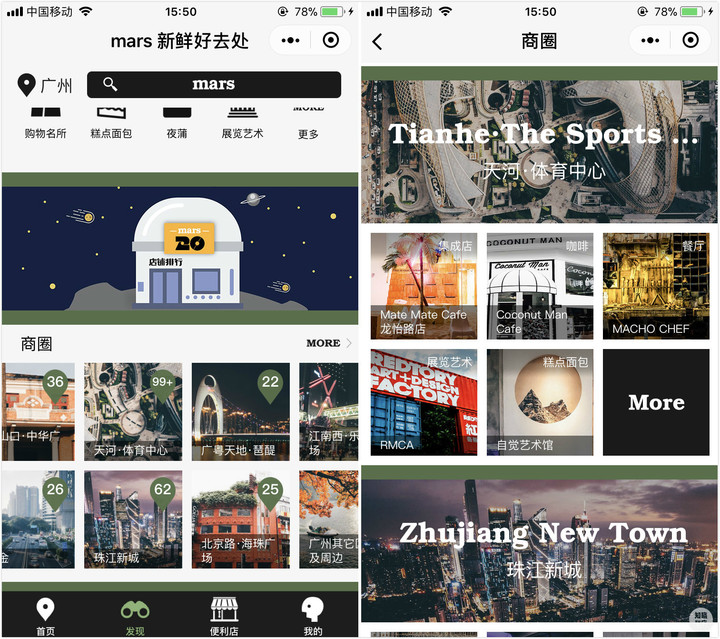Tap the black More tile under Tianhe

[656, 402]
